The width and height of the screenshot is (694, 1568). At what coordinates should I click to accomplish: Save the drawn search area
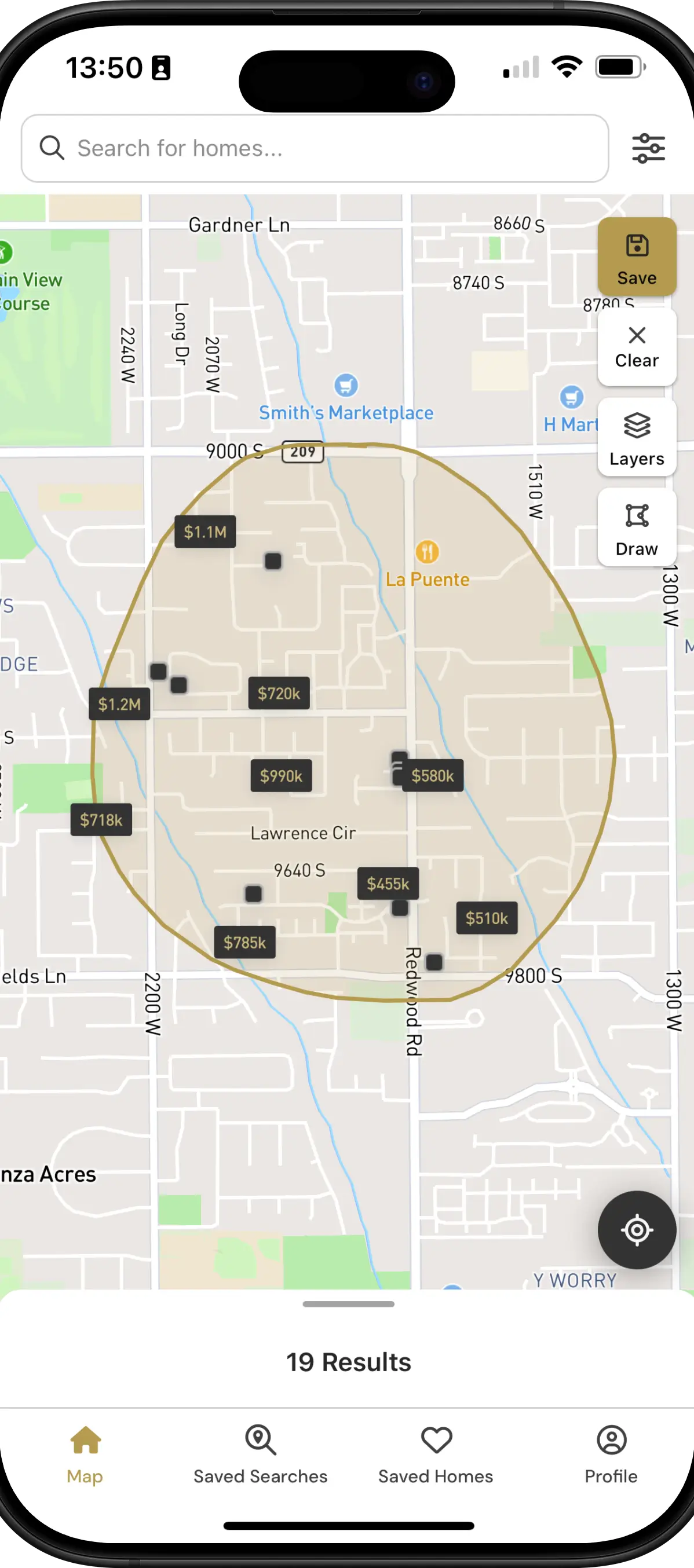click(636, 258)
